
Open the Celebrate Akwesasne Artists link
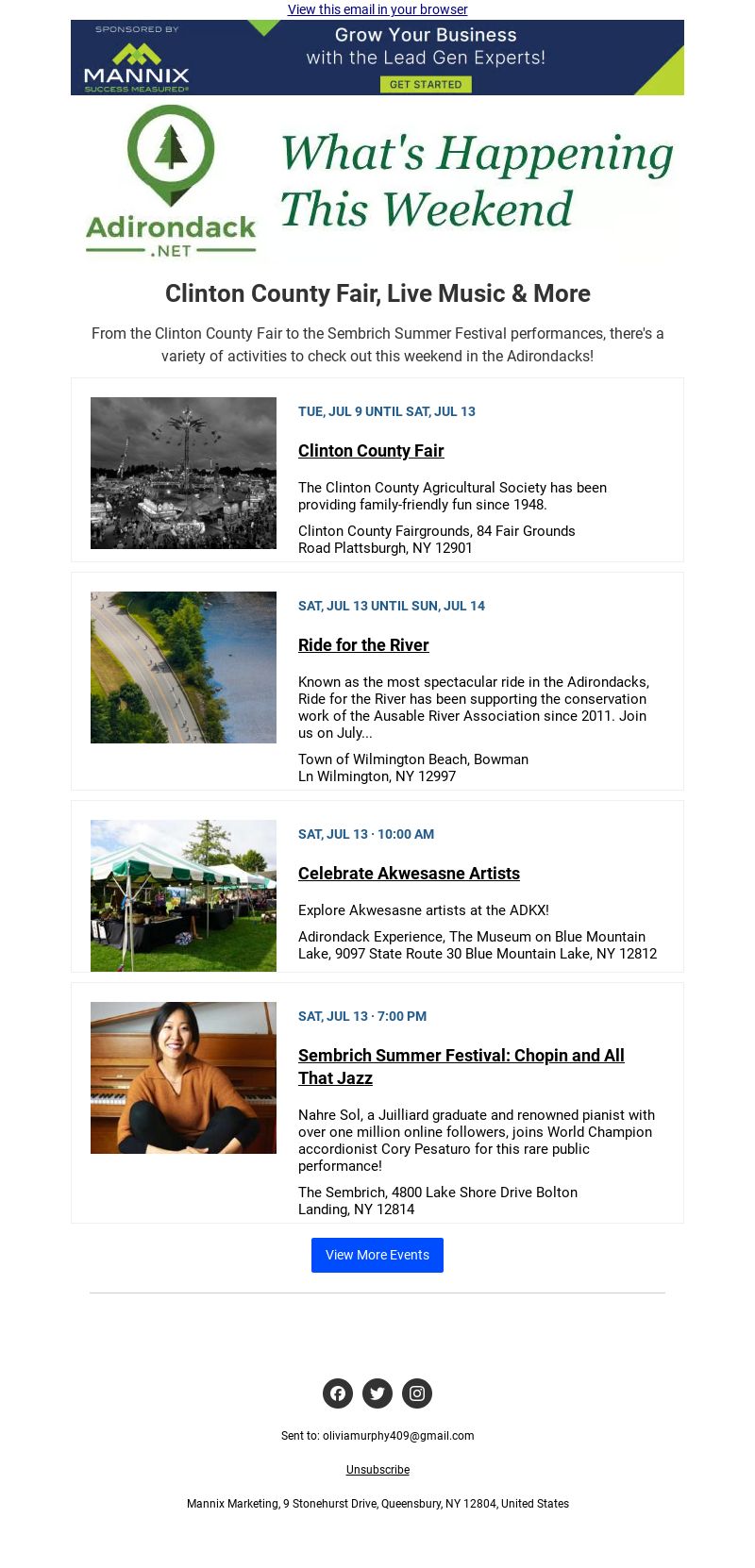[x=409, y=874]
